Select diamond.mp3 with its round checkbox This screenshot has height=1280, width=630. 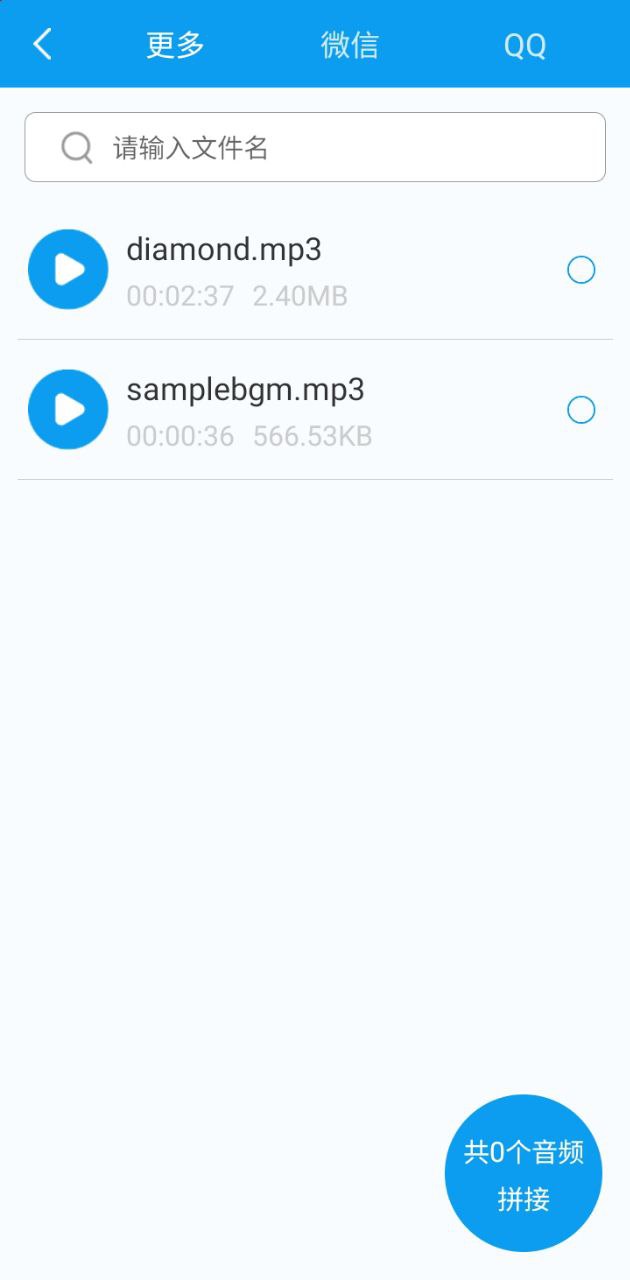coord(581,270)
